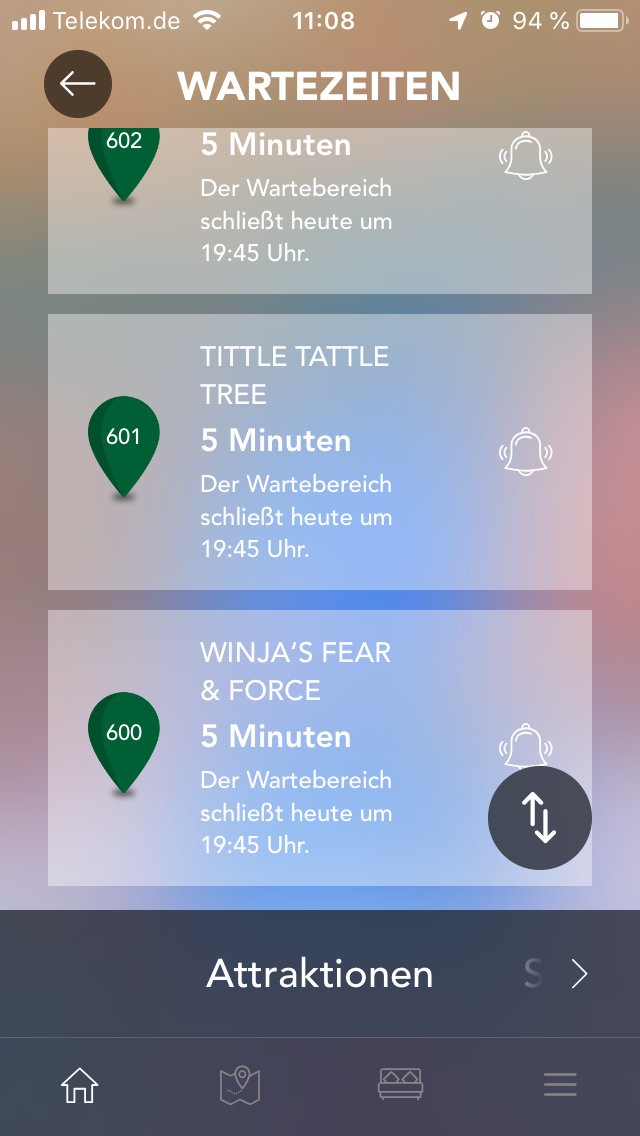Set wait-time alert for ride 602
This screenshot has width=640, height=1136.
point(525,154)
